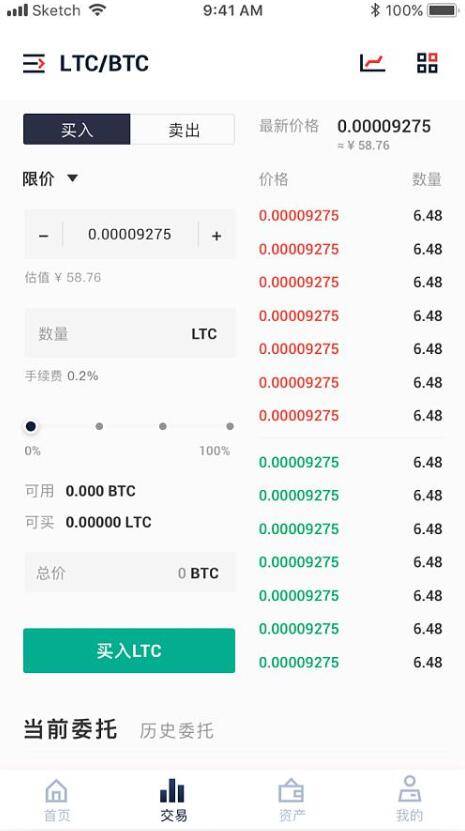The width and height of the screenshot is (465, 831).
Task: Open the price chart icon
Action: pyautogui.click(x=372, y=63)
